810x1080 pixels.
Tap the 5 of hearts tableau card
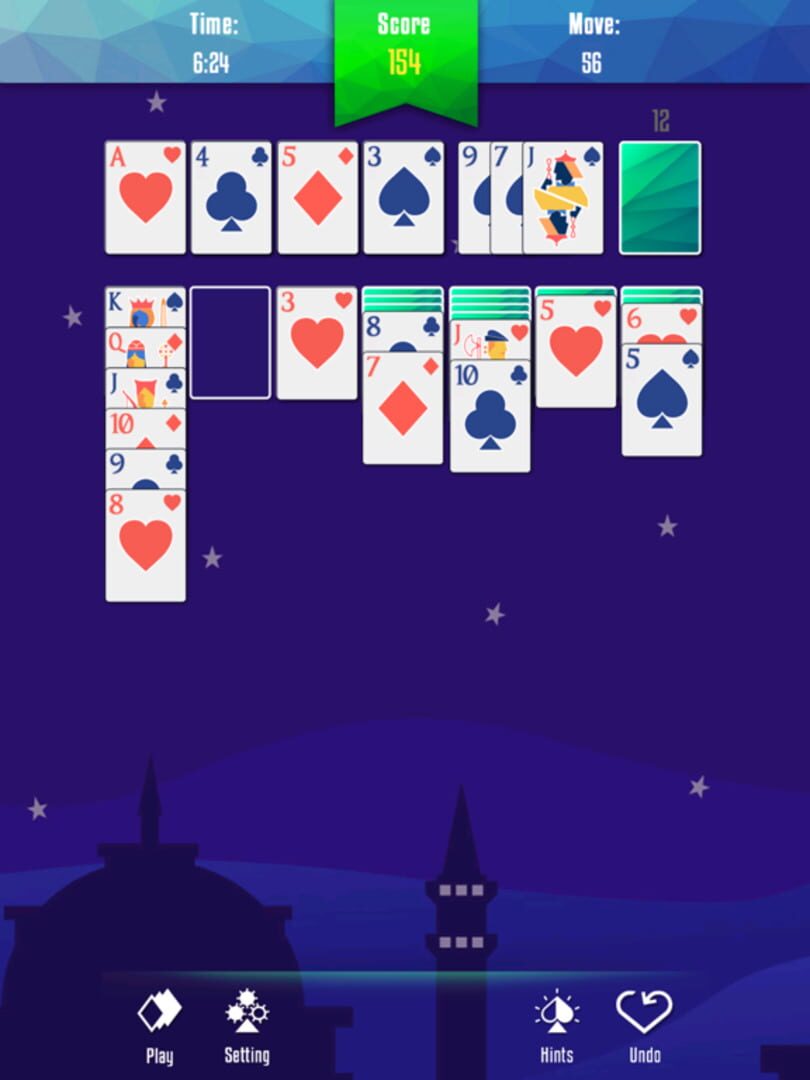point(576,350)
